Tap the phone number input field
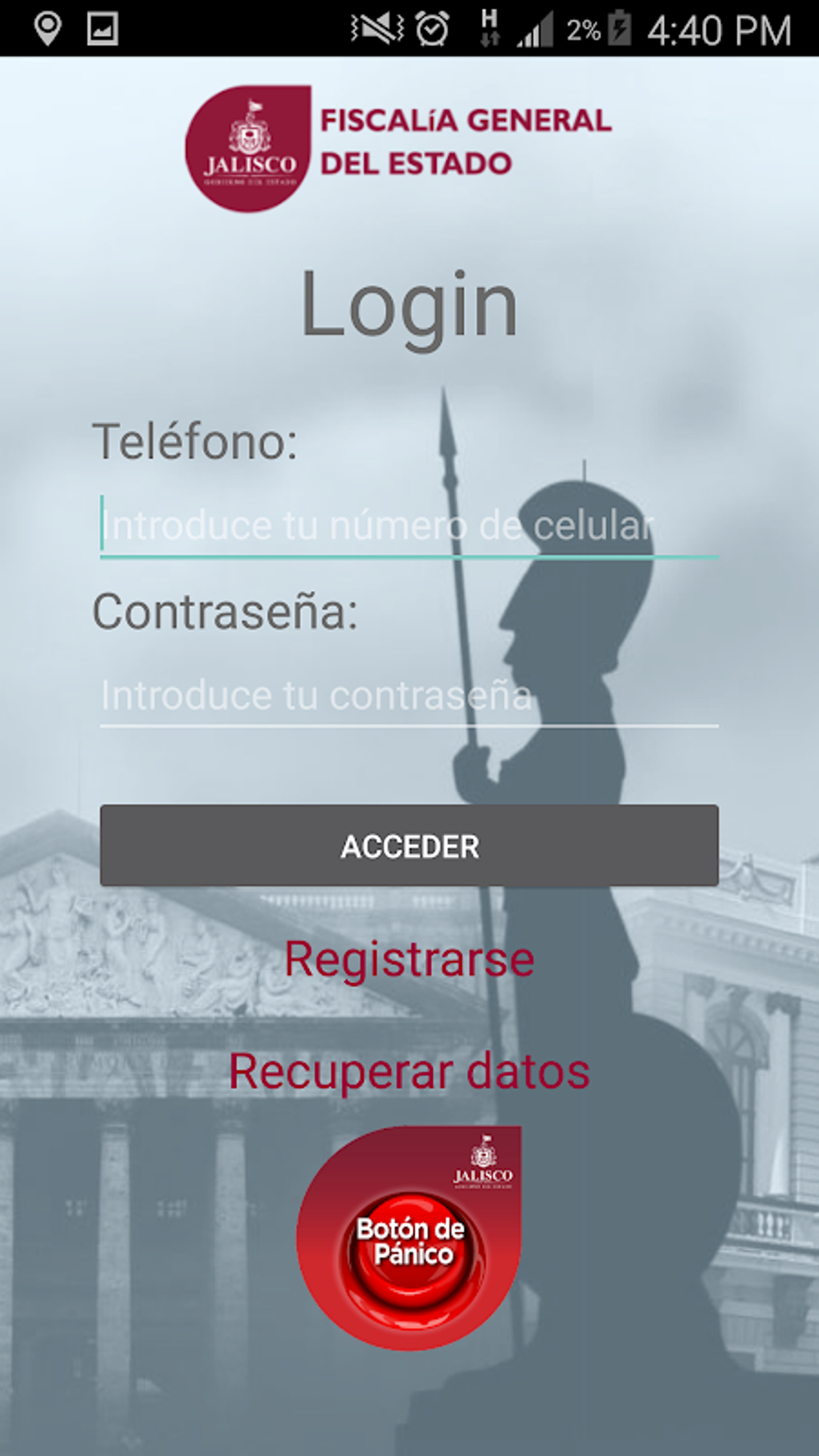 (409, 526)
